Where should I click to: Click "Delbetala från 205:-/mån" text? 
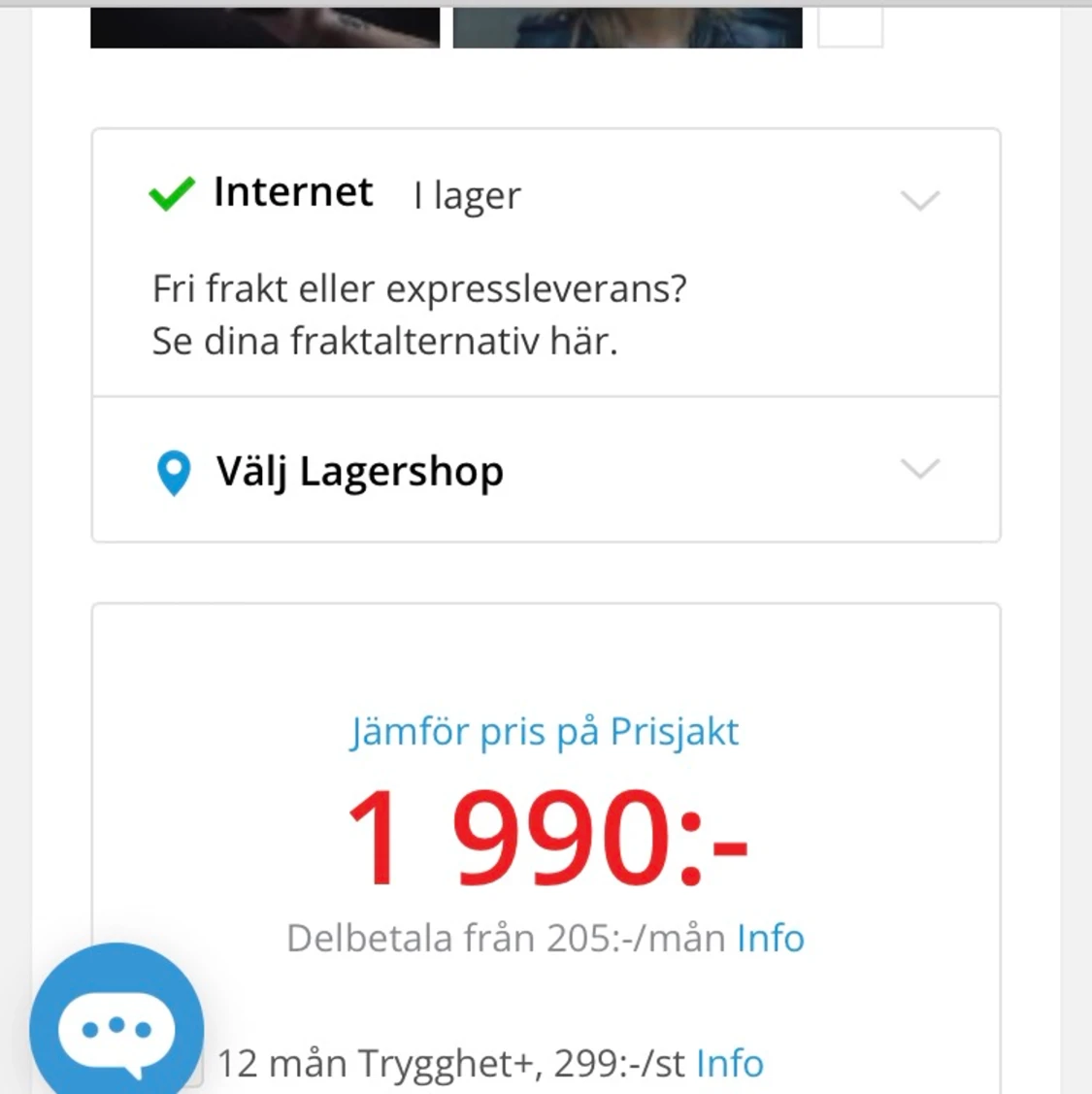click(x=505, y=938)
